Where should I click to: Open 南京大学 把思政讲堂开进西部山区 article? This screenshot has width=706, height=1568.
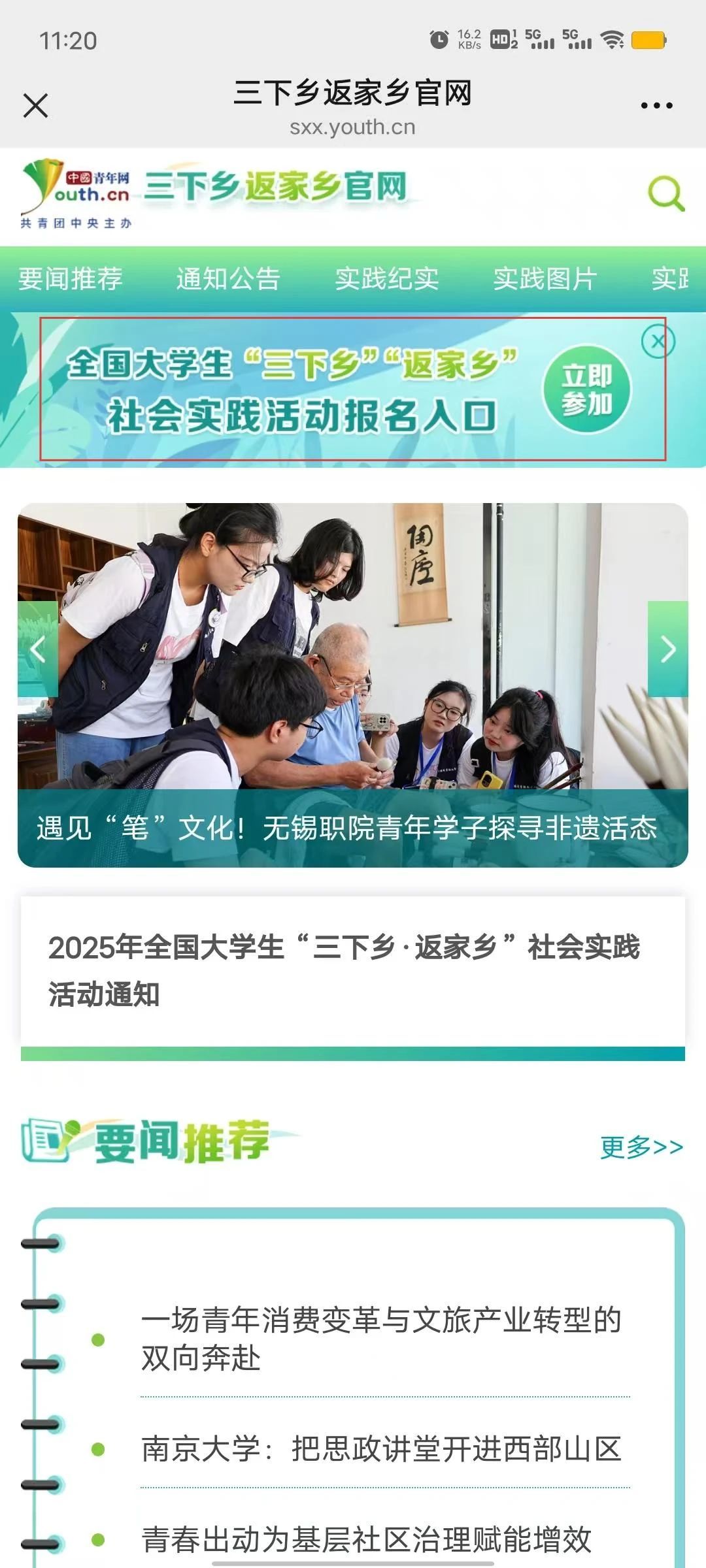point(381,1449)
